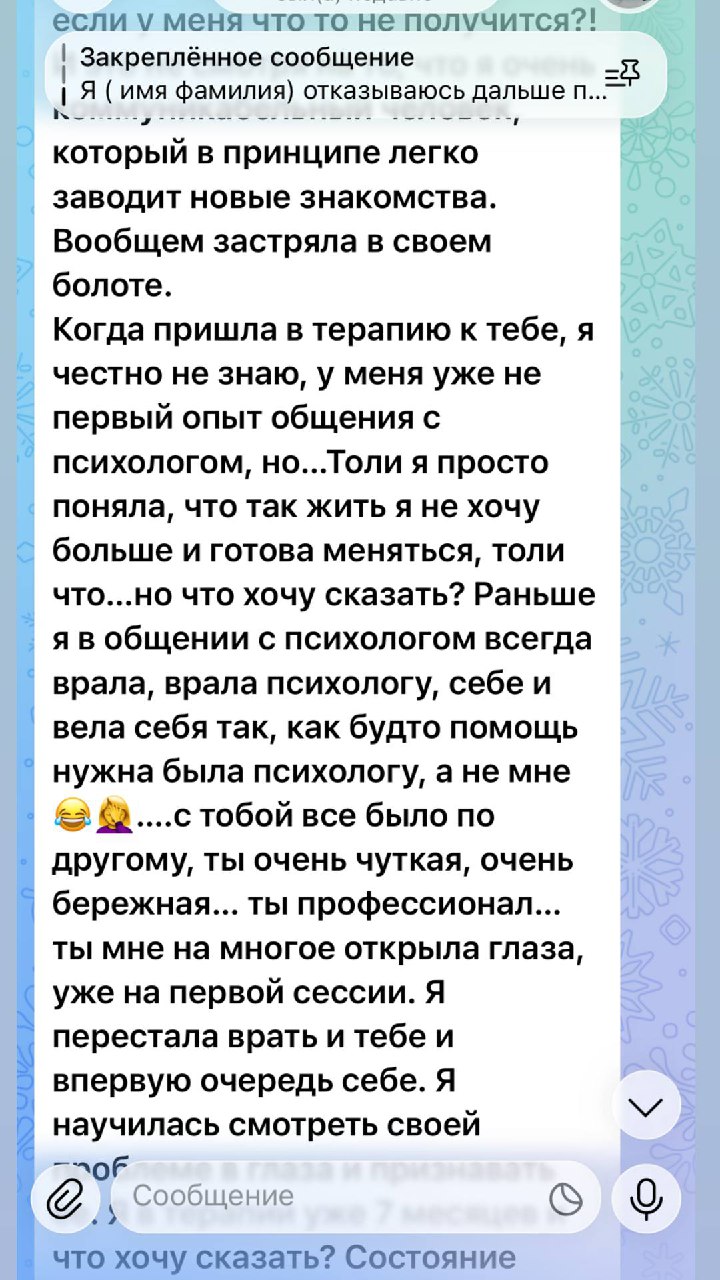Open the sticker panel icon
Viewport: 720px width, 1280px height.
point(567,1197)
